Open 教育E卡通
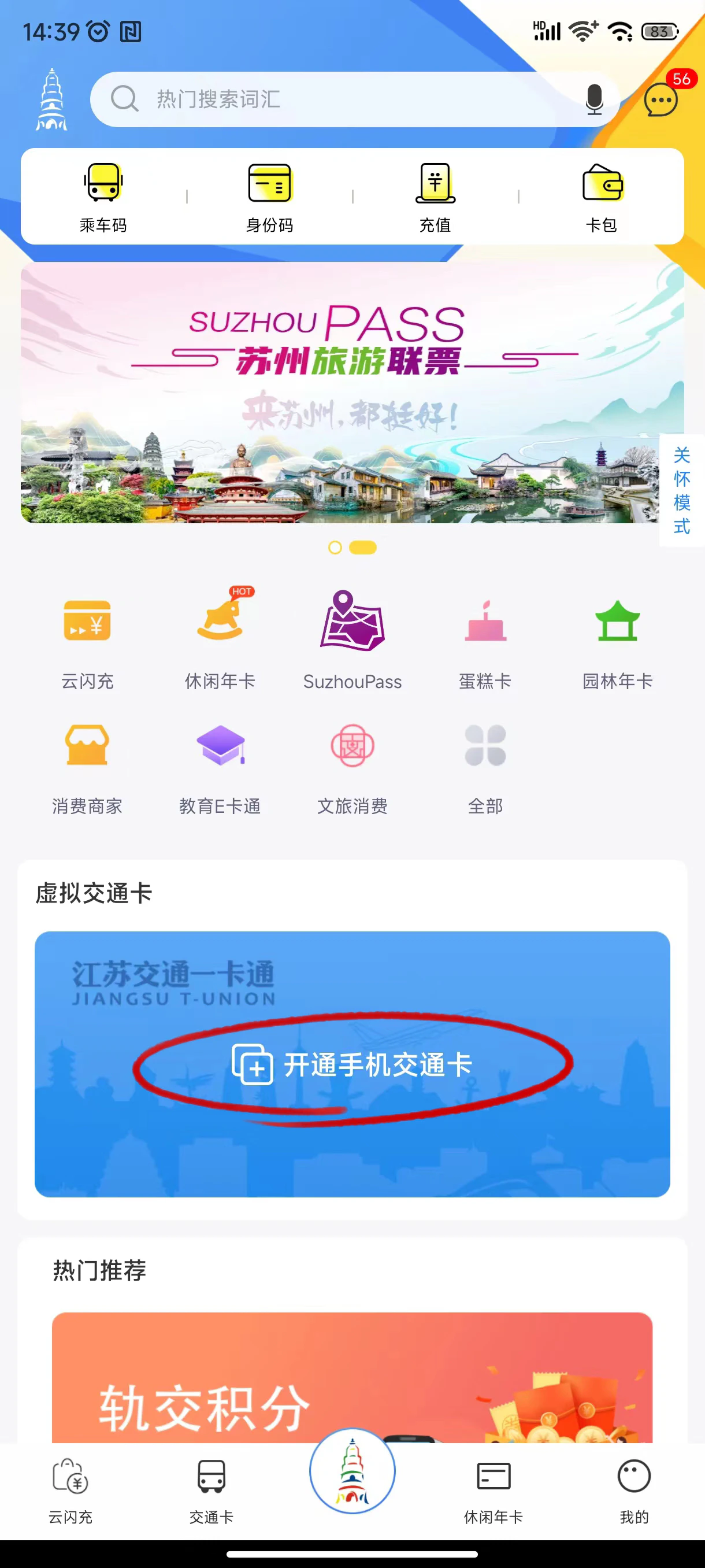Image resolution: width=705 pixels, height=1568 pixels. [220, 764]
